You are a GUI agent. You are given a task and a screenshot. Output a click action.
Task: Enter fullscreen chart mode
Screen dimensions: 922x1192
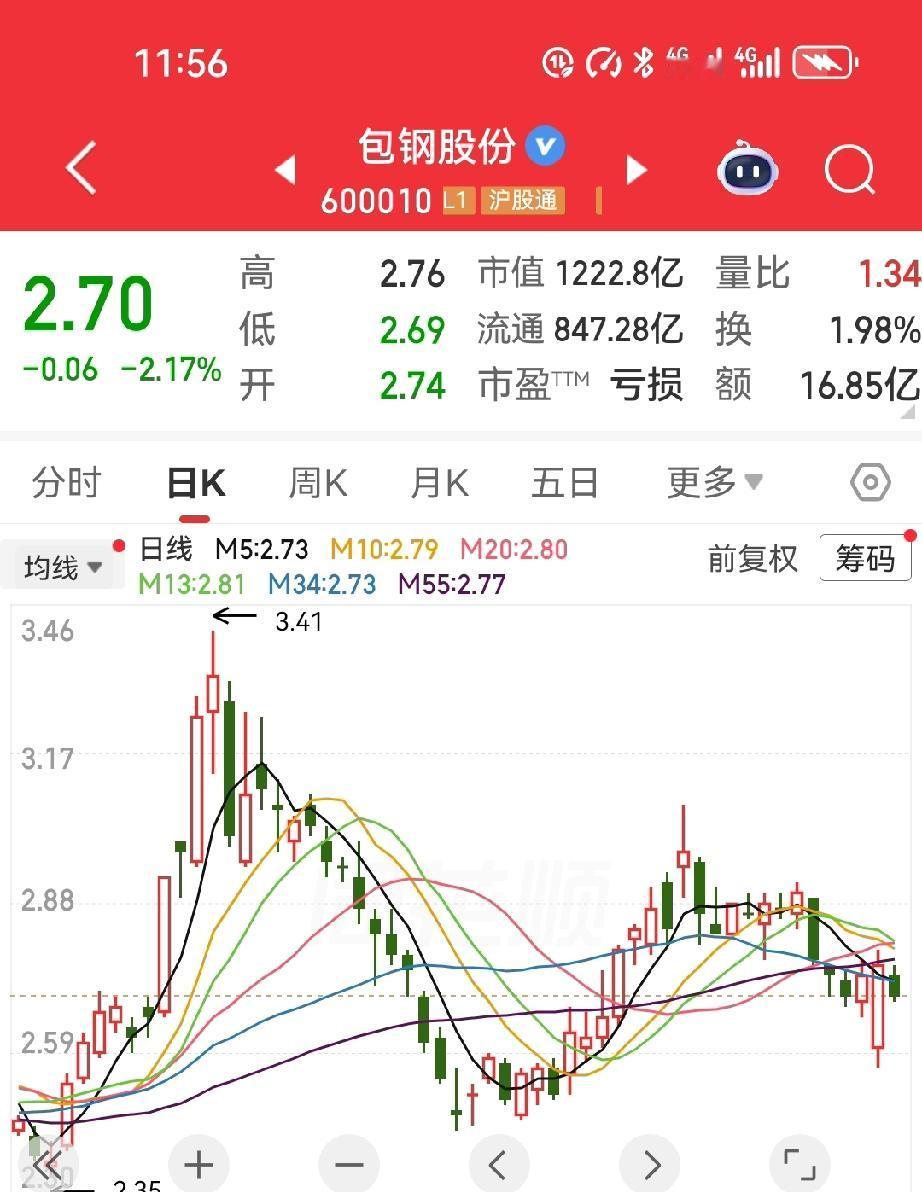tap(798, 1163)
